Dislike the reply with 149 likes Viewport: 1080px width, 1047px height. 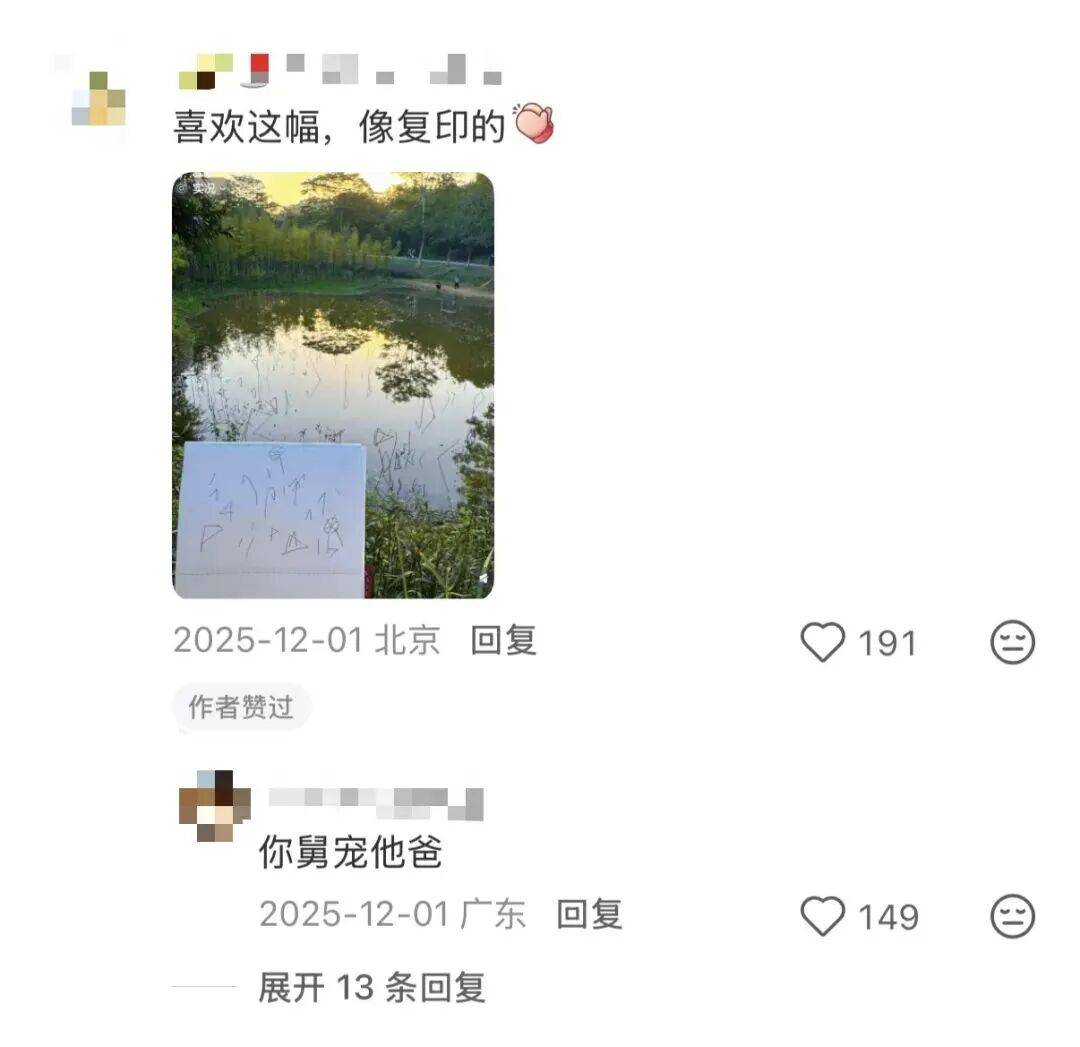coord(1012,916)
